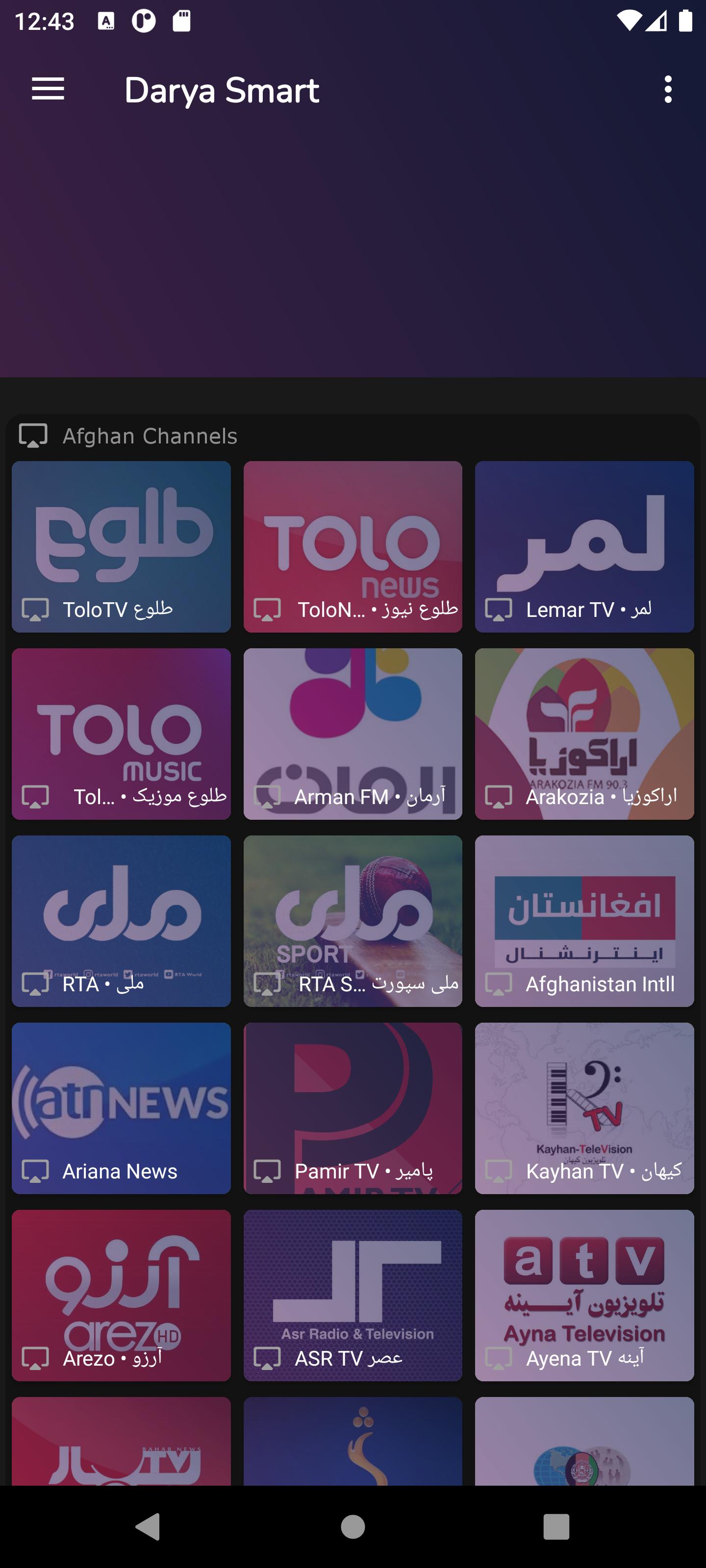Watch the ToloNews channel

click(353, 546)
